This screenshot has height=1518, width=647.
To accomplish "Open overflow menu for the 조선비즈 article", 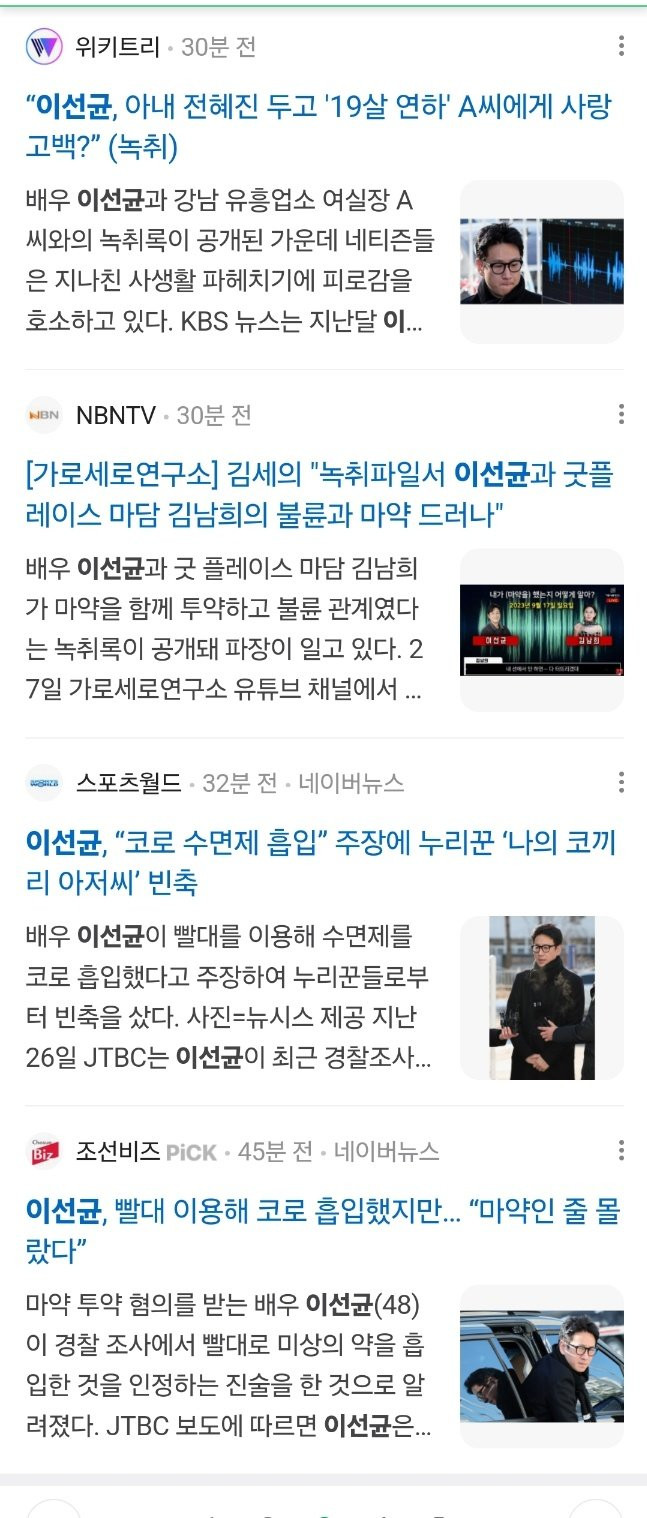I will click(x=621, y=1150).
